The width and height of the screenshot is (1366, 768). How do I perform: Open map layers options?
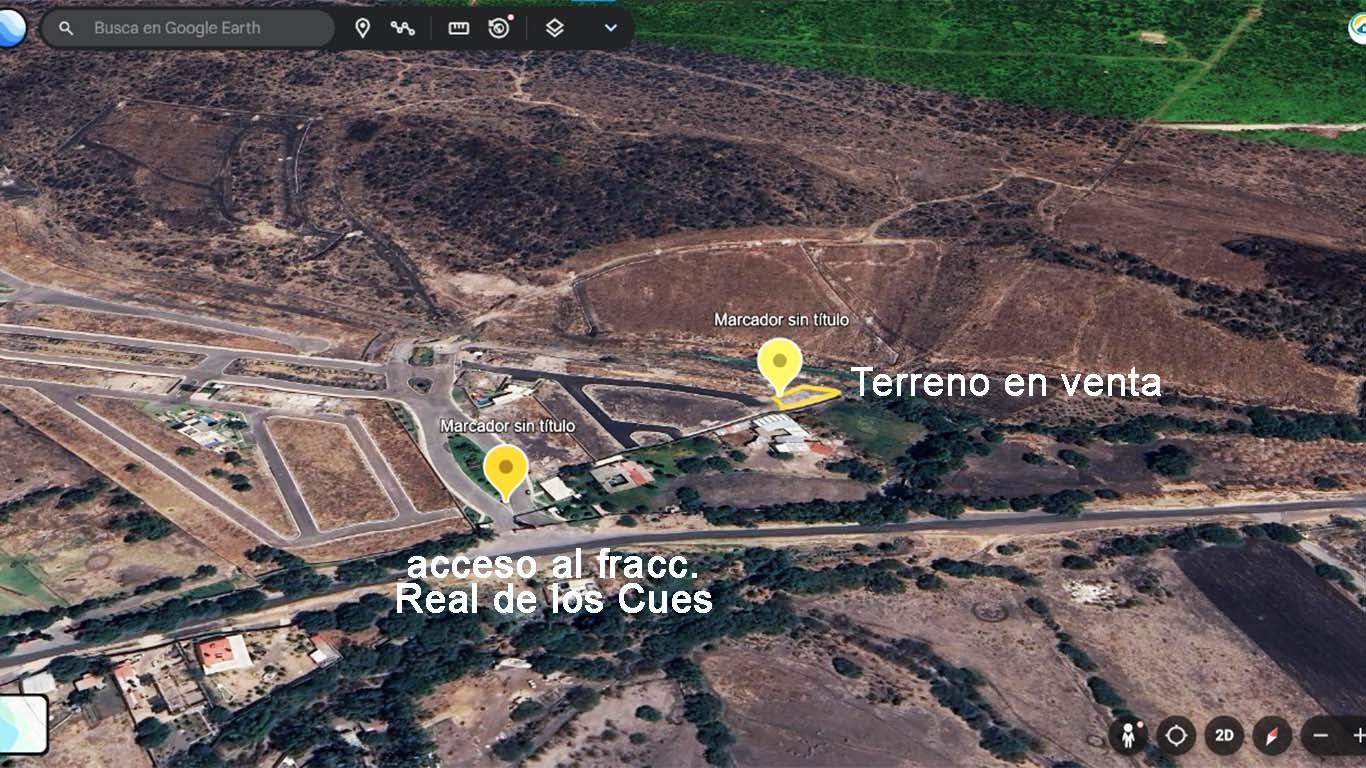(555, 29)
